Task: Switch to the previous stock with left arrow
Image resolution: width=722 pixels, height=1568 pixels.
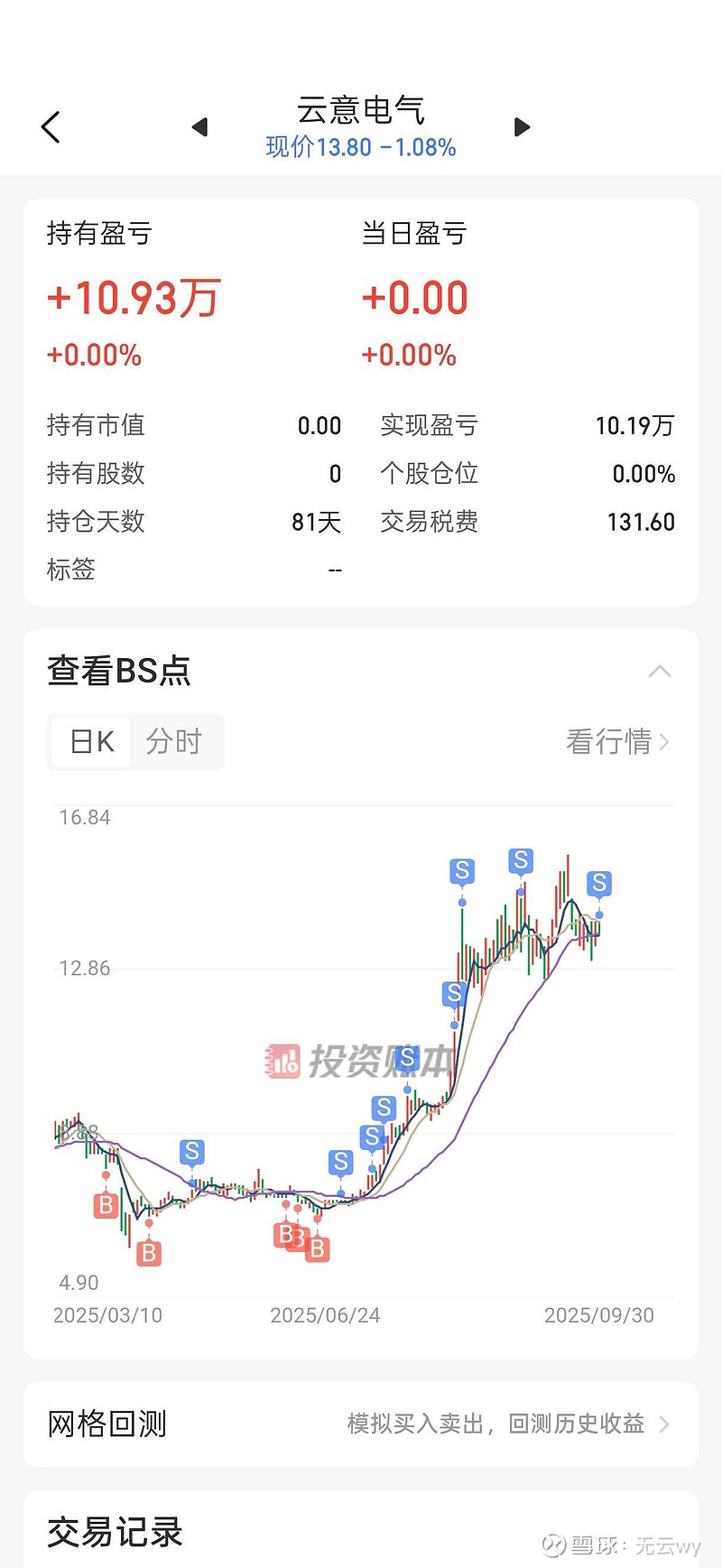Action: point(200,127)
